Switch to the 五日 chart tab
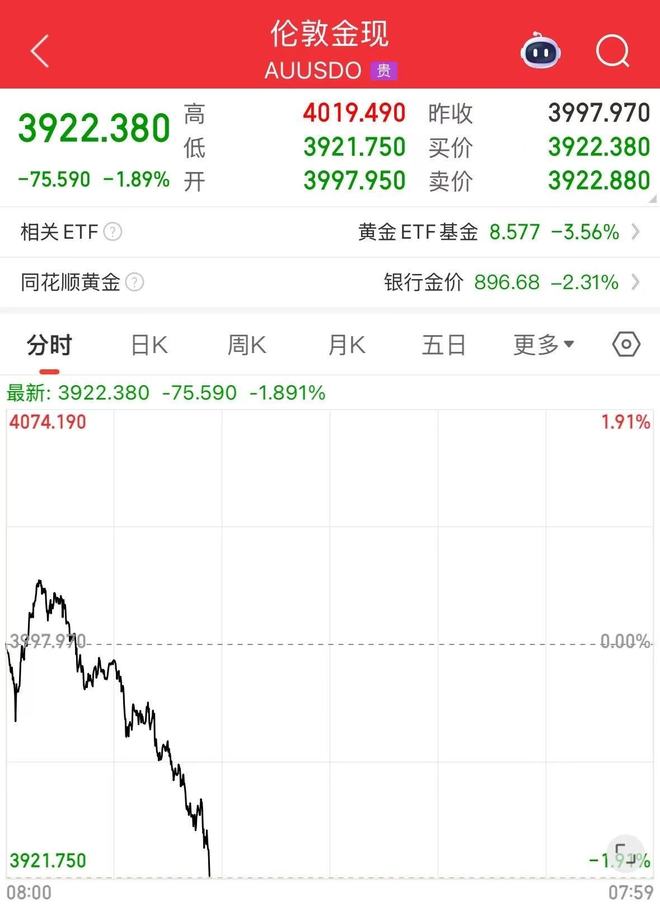The height and width of the screenshot is (914, 660). (x=444, y=346)
